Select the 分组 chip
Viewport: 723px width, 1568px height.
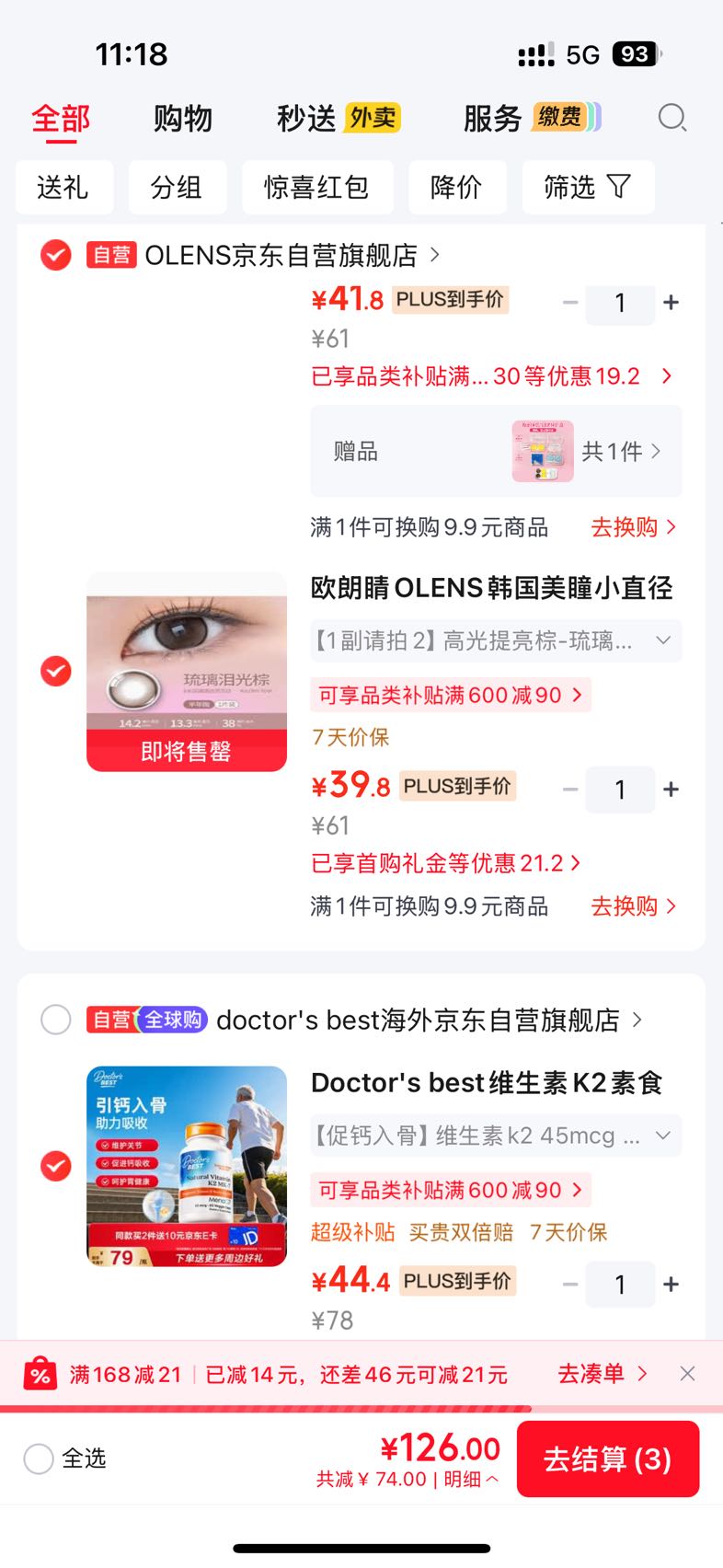tap(177, 188)
